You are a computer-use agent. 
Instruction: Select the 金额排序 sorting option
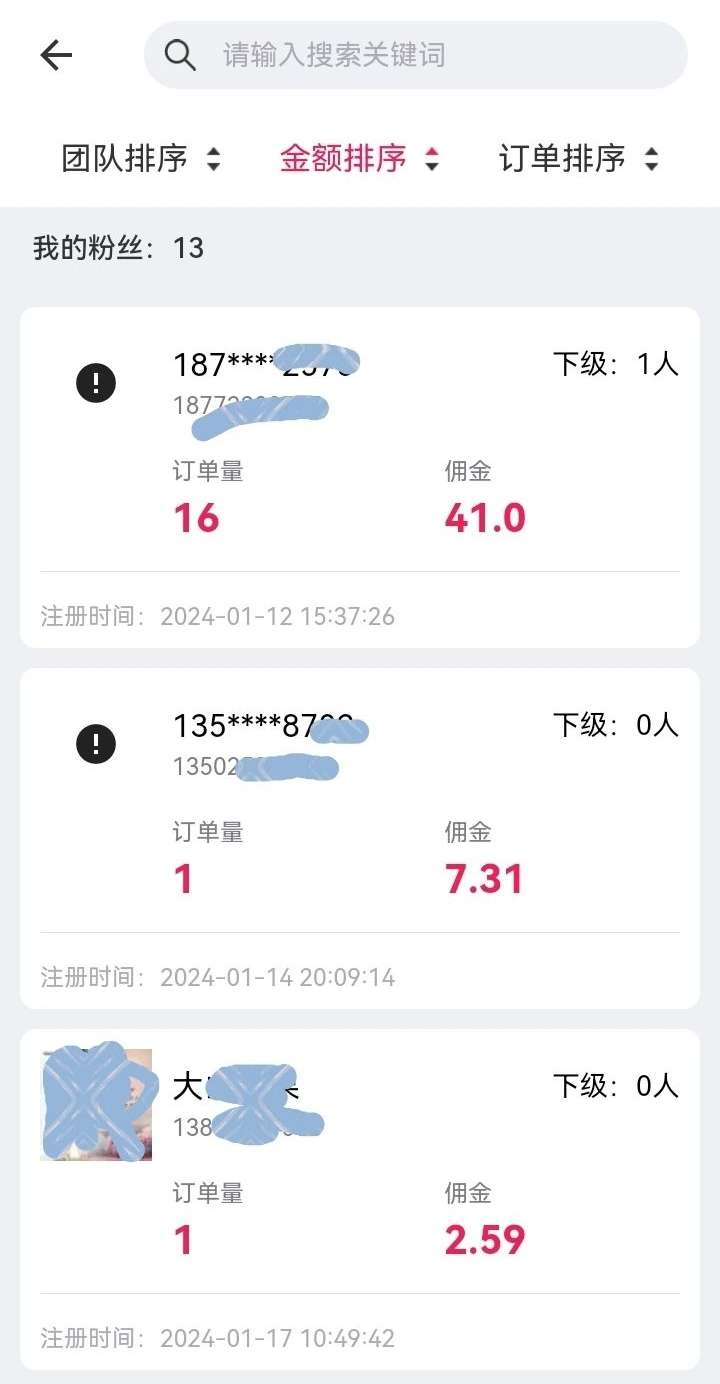point(359,158)
